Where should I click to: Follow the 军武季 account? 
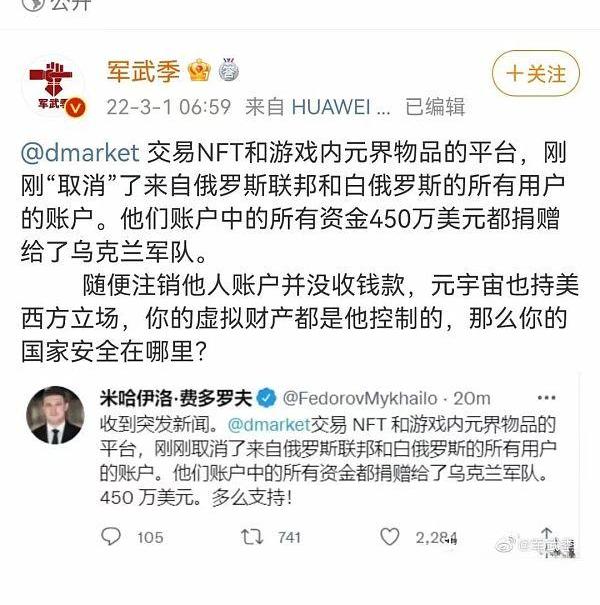535,74
